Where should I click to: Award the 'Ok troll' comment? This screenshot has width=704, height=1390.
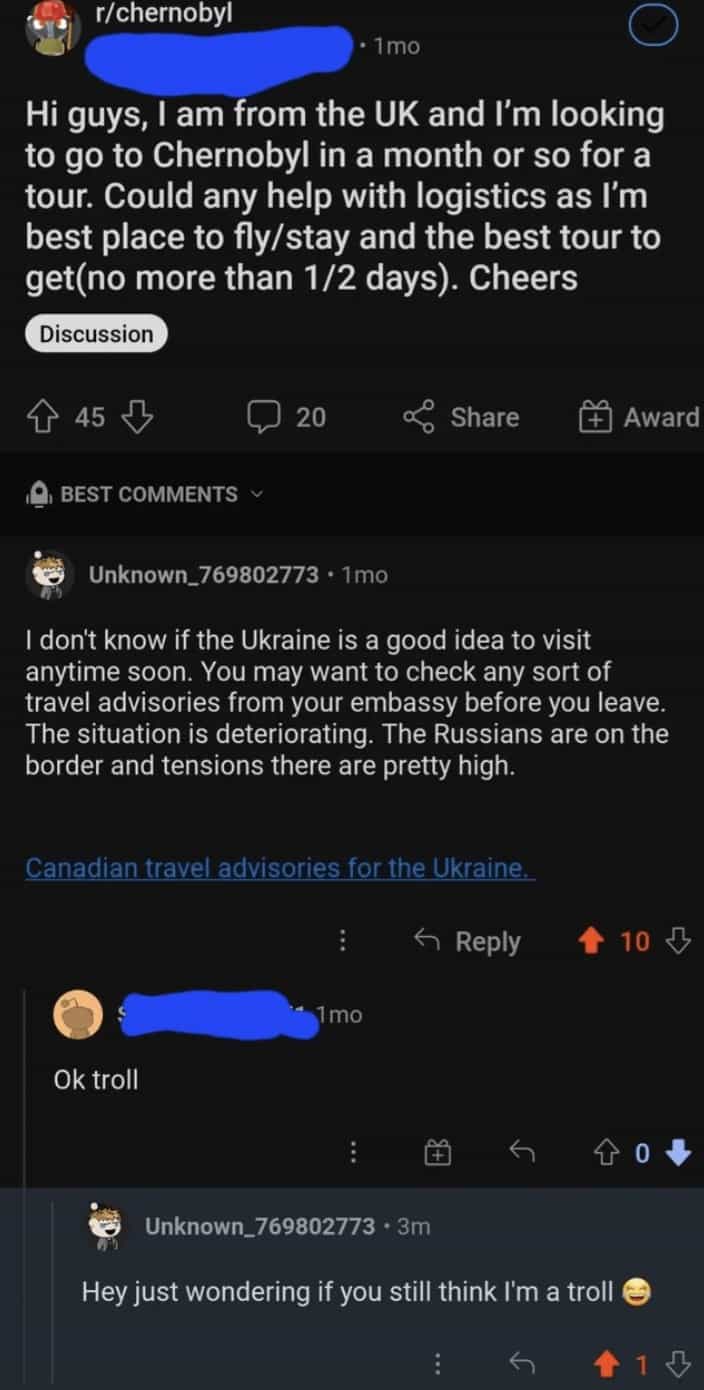[x=437, y=1154]
